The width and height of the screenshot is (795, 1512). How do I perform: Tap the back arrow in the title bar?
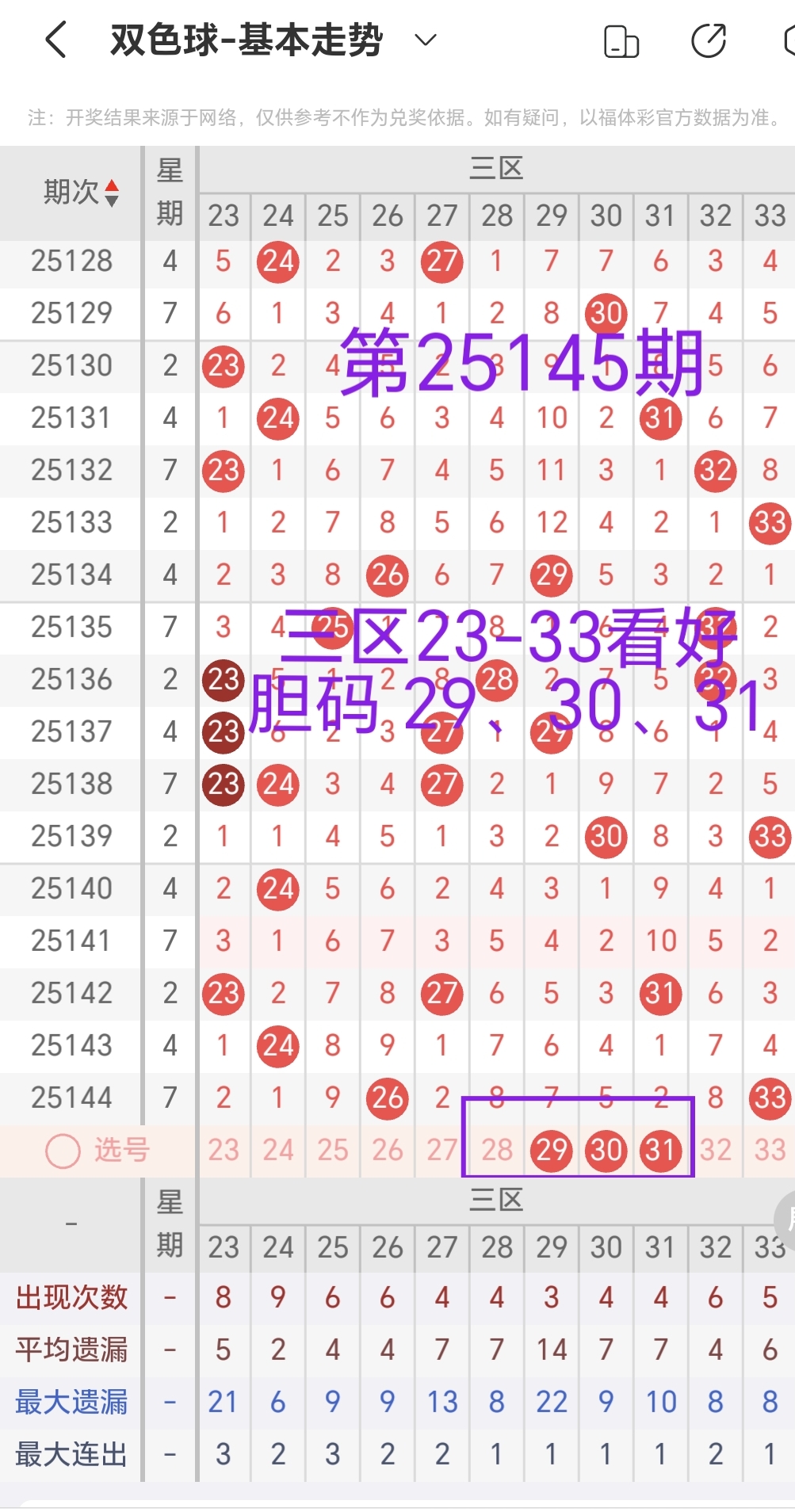click(54, 38)
